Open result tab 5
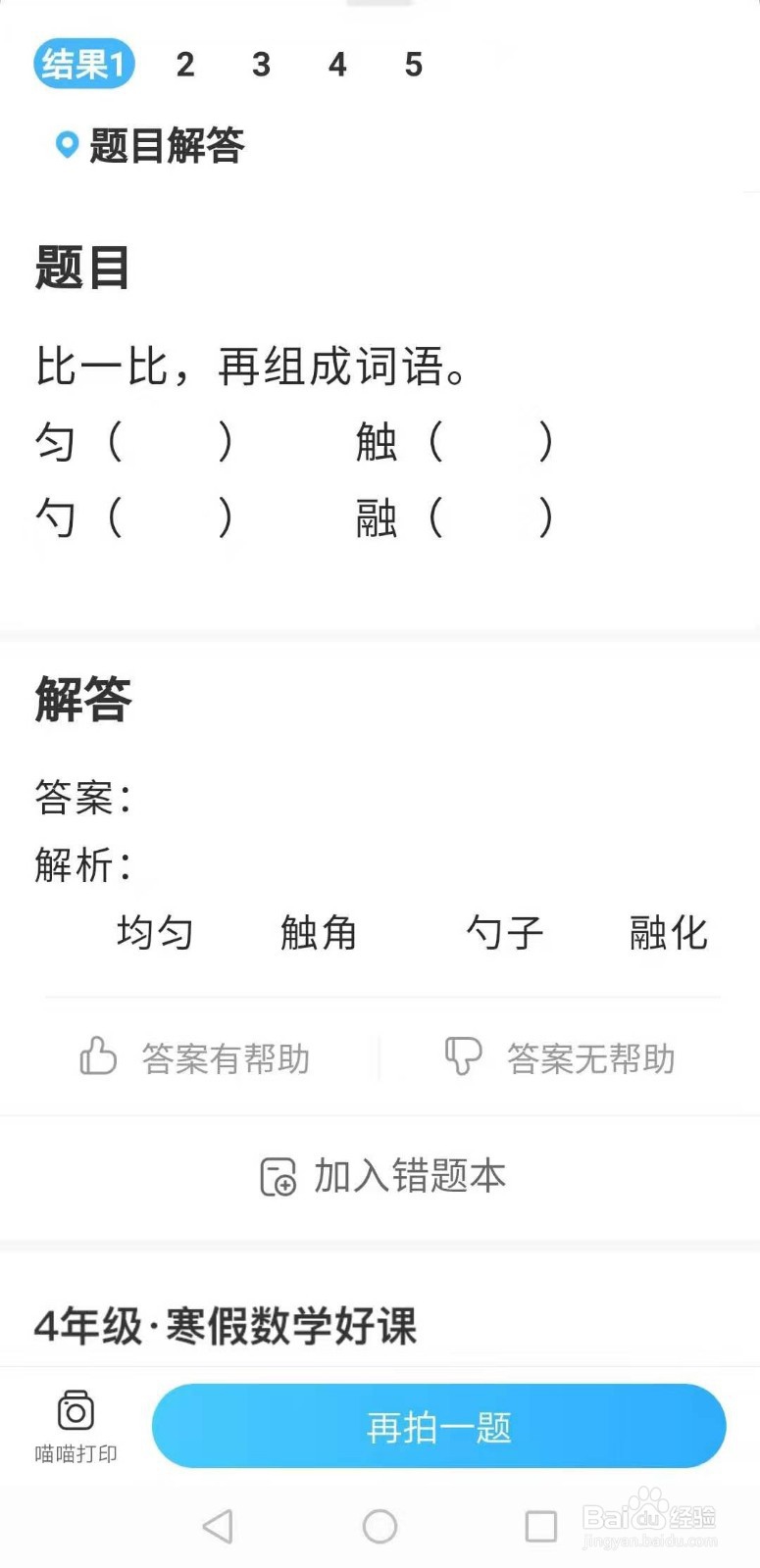This screenshot has width=760, height=1568. [413, 65]
